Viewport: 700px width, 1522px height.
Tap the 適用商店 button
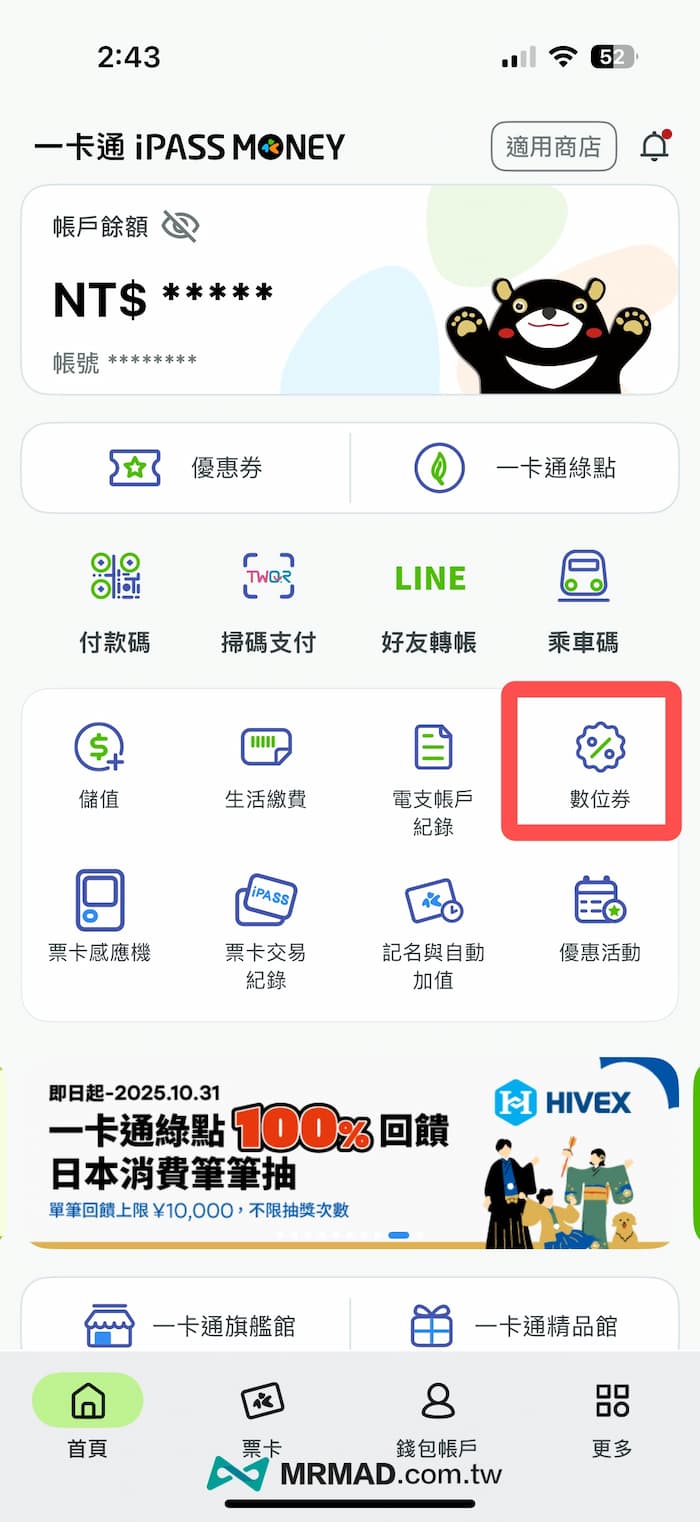pos(553,147)
